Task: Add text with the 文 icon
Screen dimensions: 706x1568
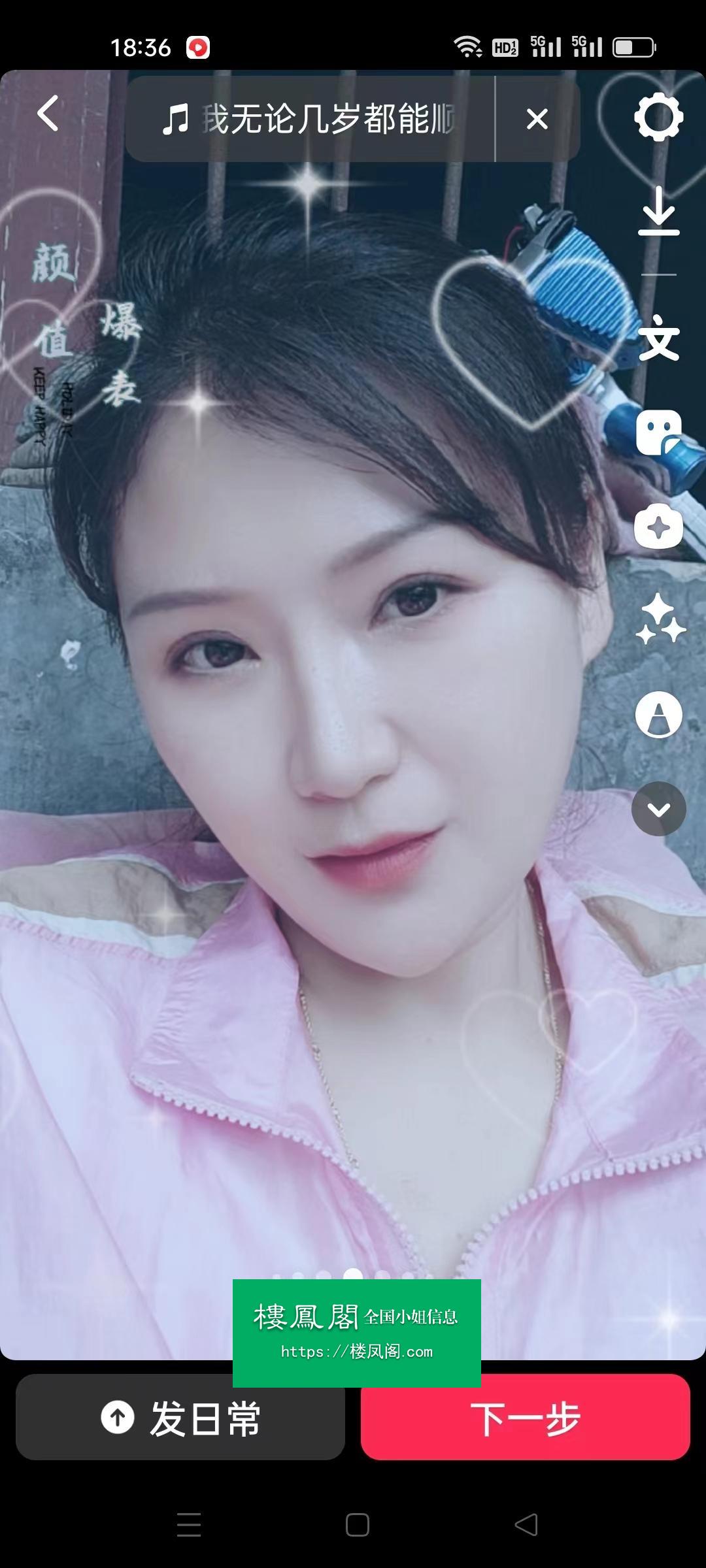Action: (x=658, y=338)
